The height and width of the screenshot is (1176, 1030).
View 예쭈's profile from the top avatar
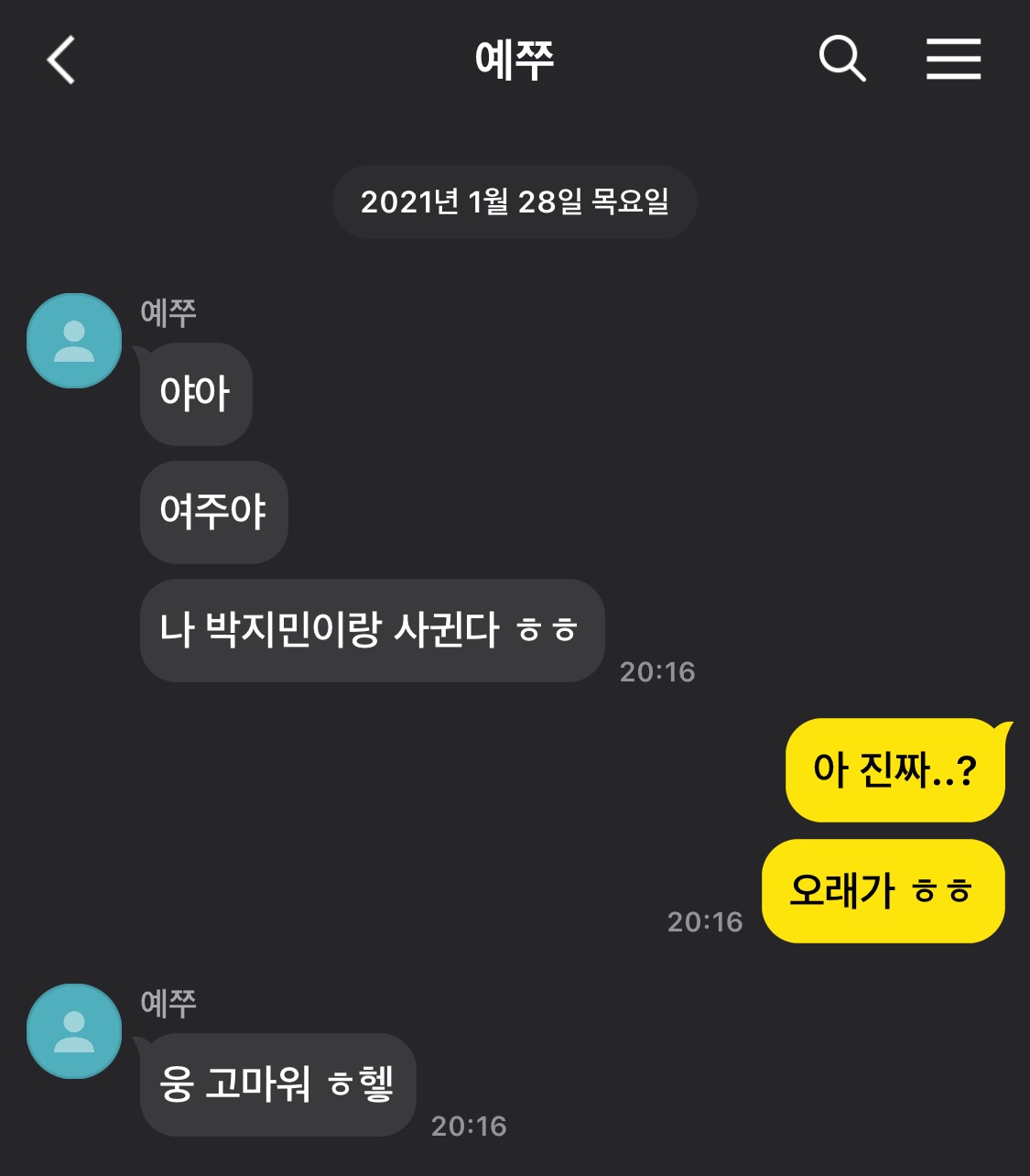pos(74,341)
